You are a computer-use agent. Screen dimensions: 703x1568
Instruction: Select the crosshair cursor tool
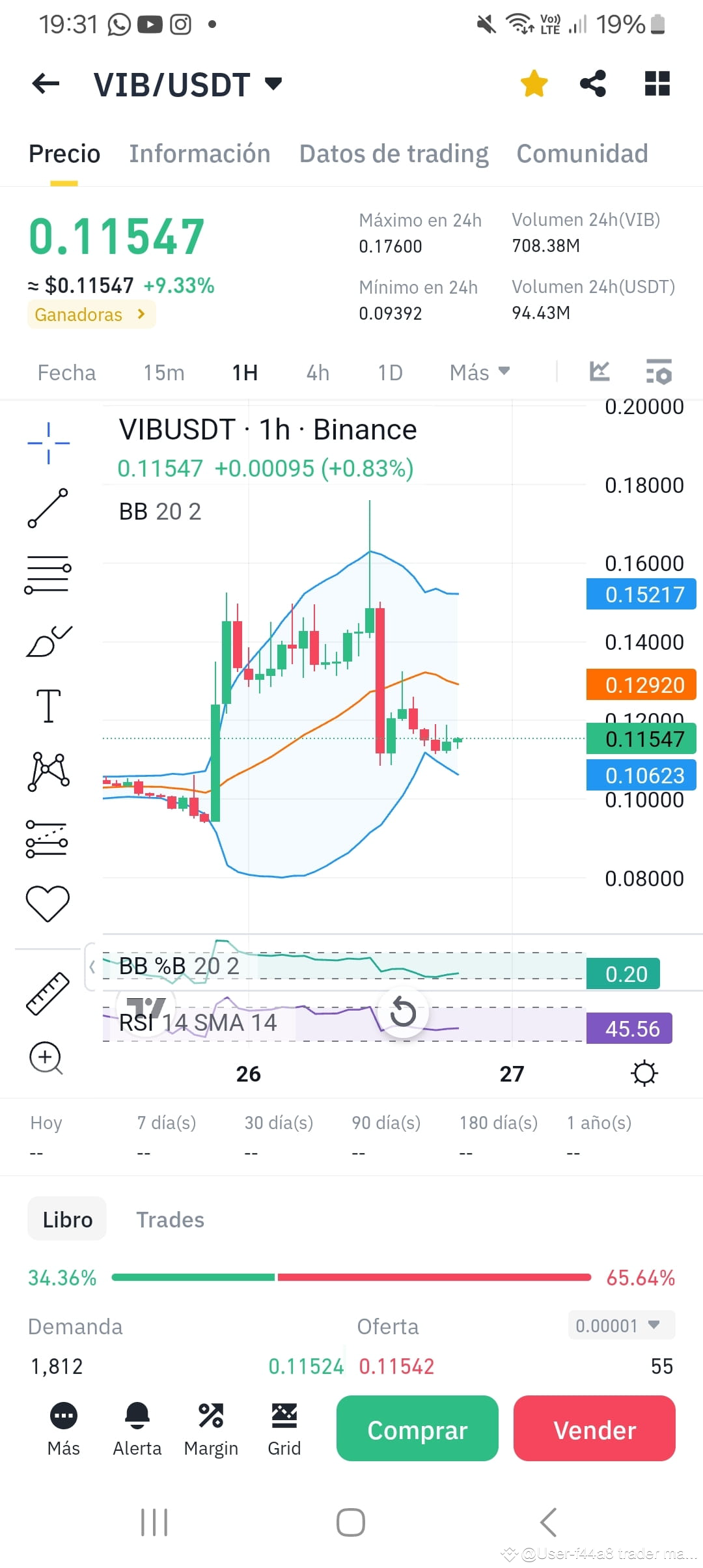pyautogui.click(x=49, y=441)
